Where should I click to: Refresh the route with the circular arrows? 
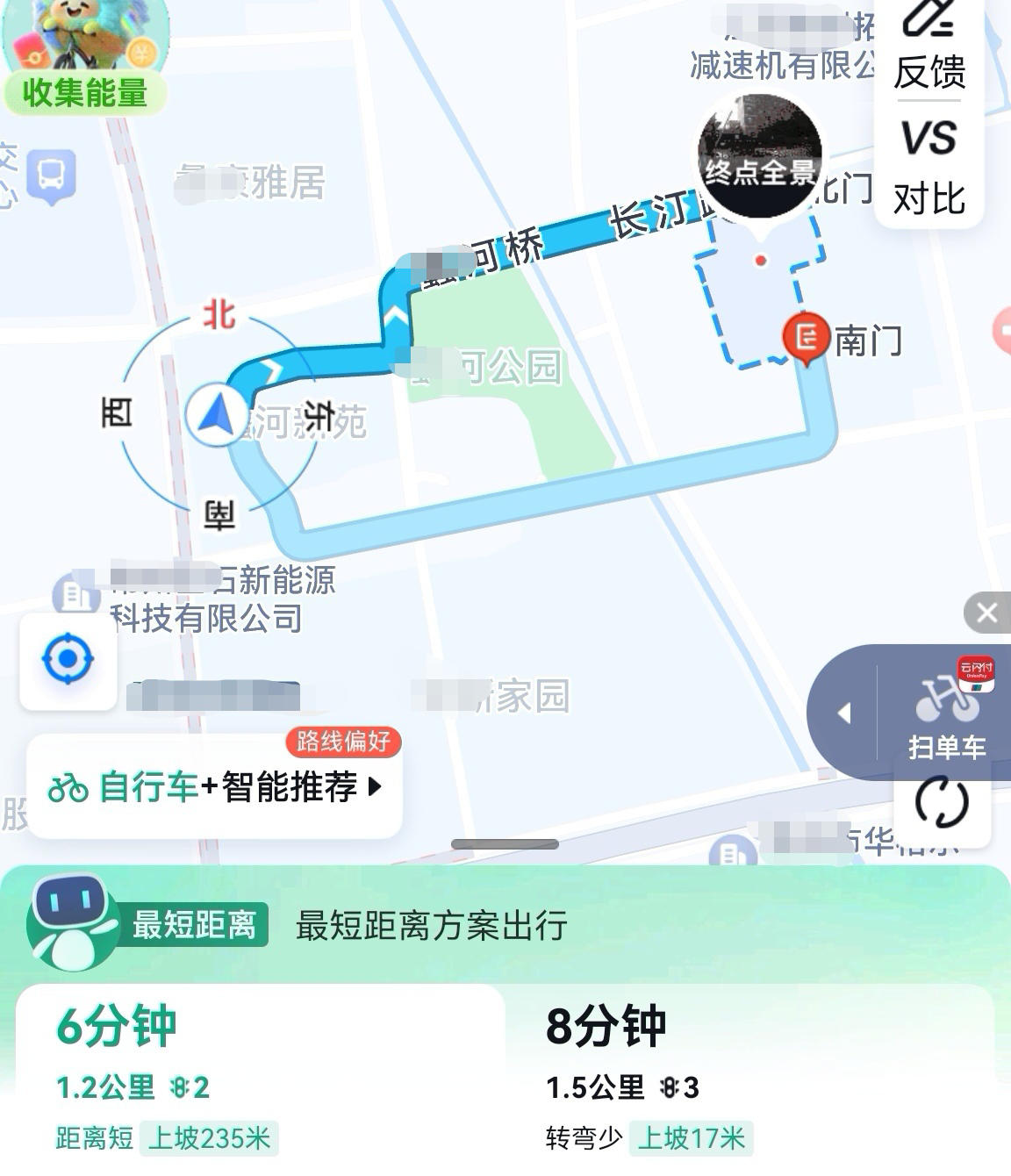pos(942,802)
